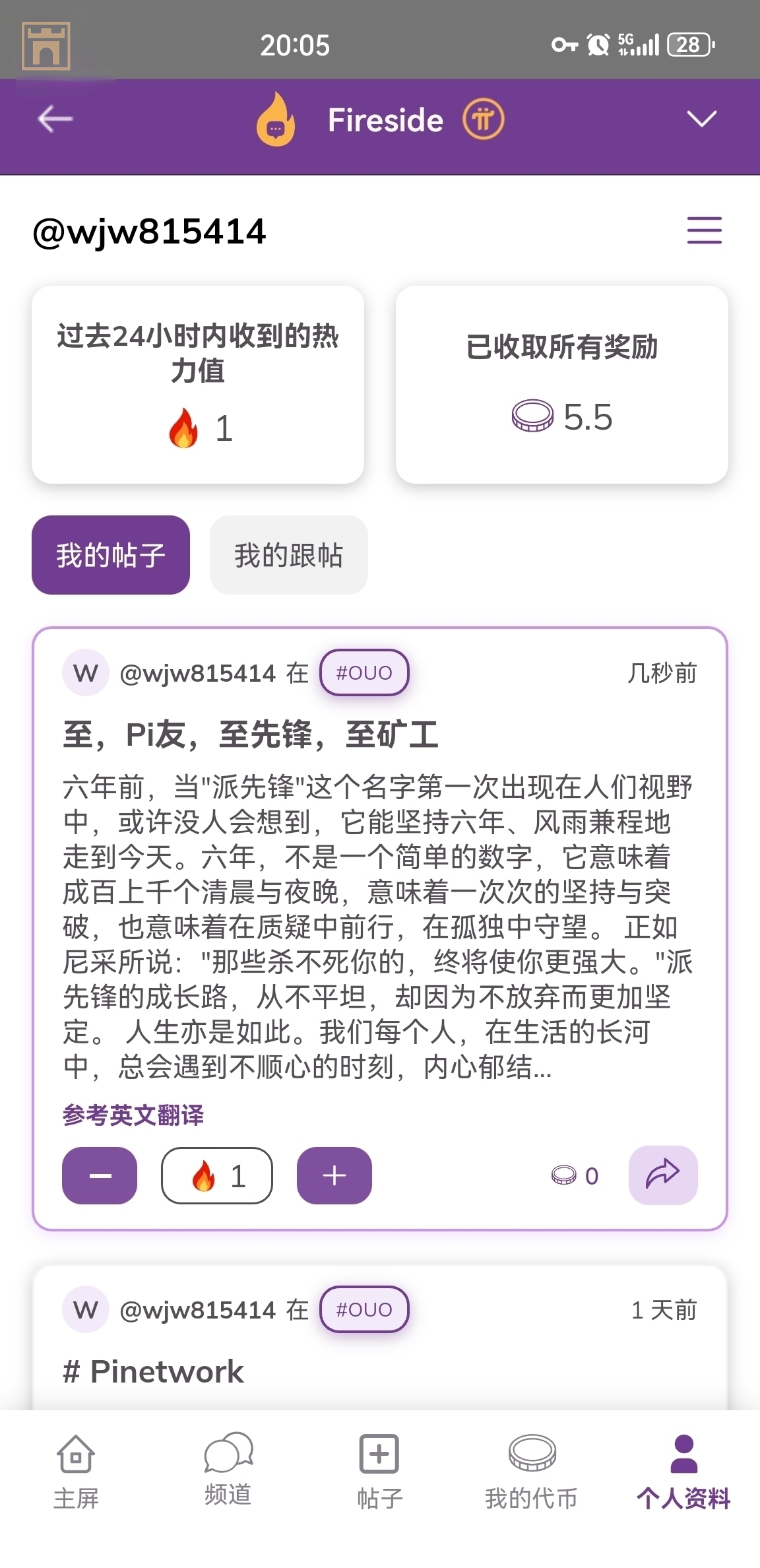Open 我的代币 tokens tab

point(531,1471)
